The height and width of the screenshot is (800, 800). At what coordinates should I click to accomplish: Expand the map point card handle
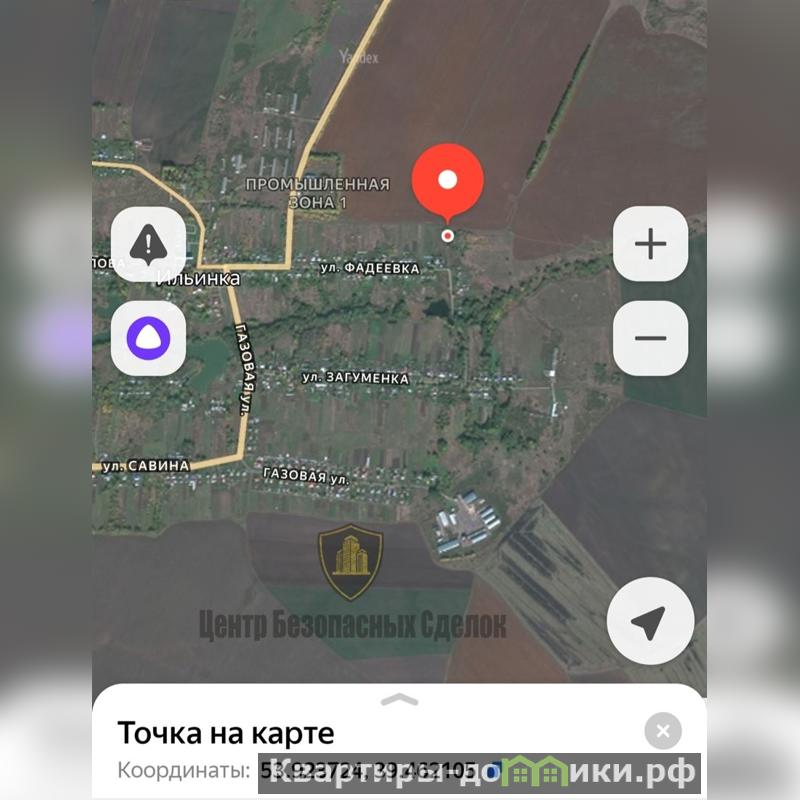pyautogui.click(x=399, y=700)
